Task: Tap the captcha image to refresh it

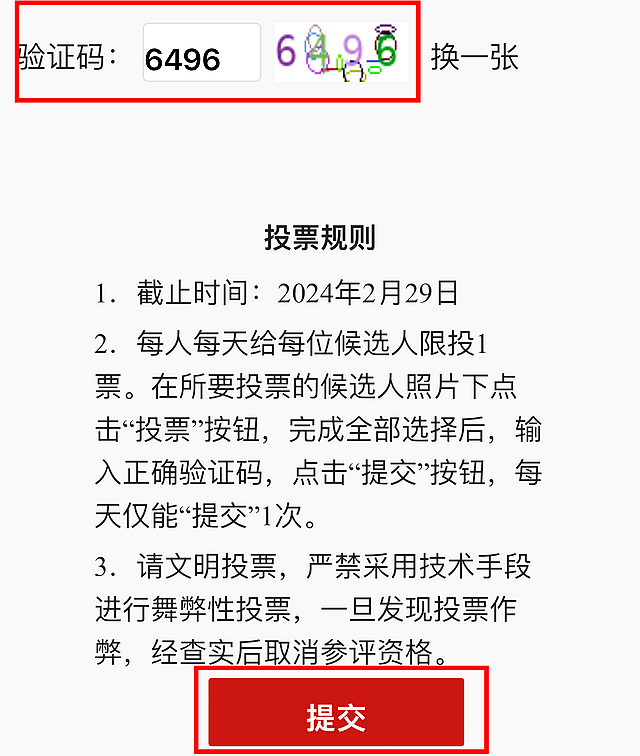Action: tap(337, 53)
